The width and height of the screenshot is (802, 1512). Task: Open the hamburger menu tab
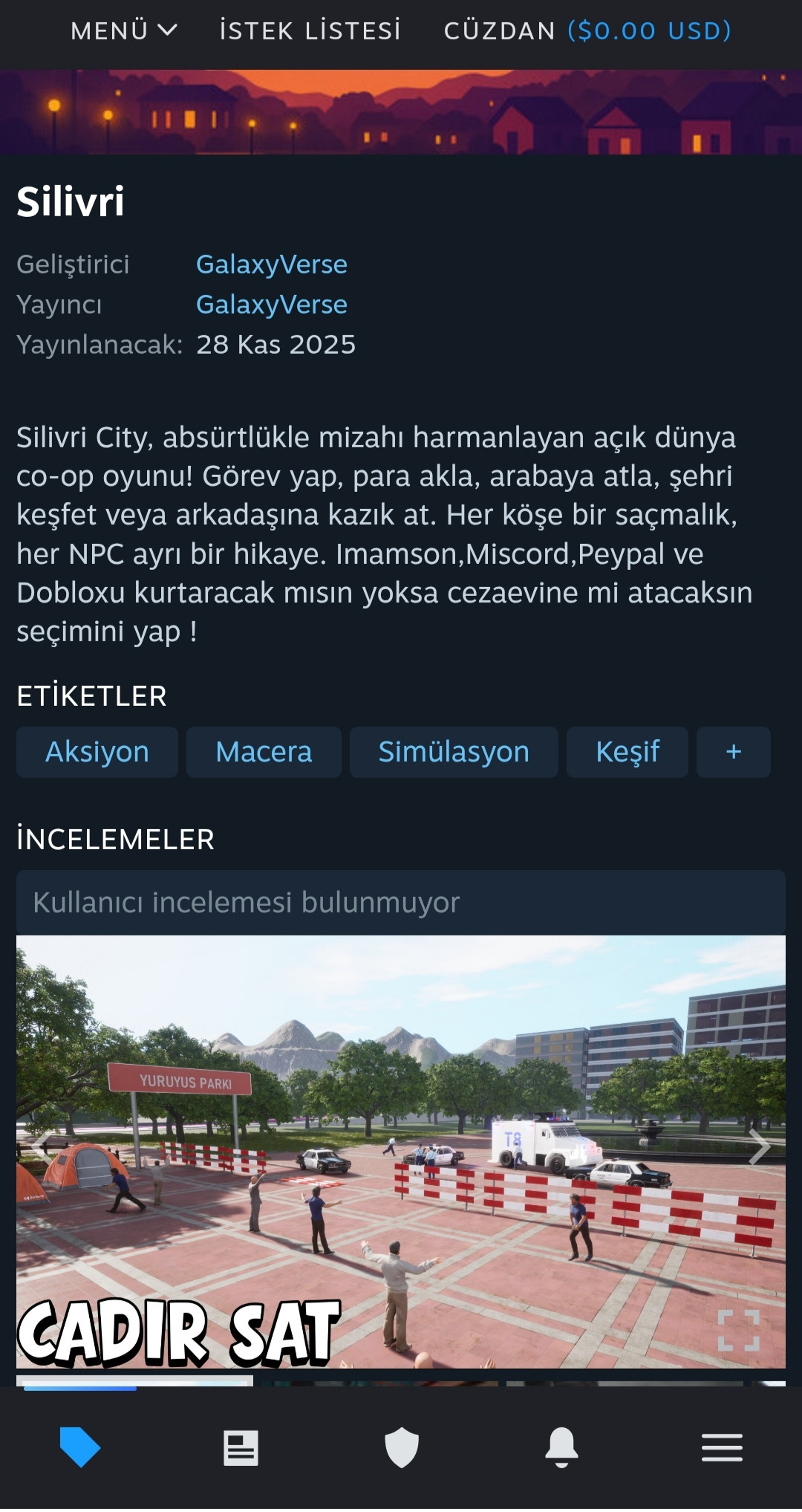click(722, 1447)
